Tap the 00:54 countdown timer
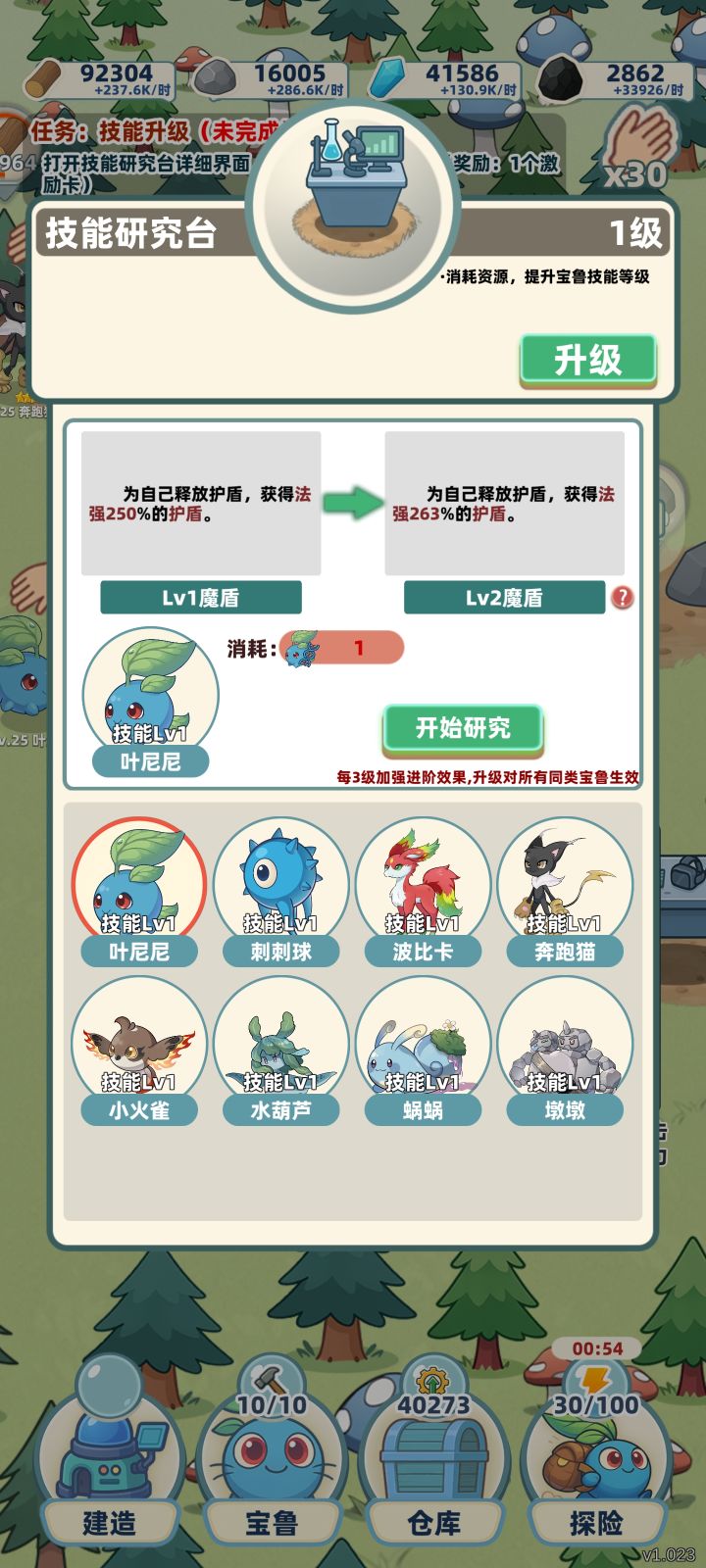Image resolution: width=706 pixels, height=1568 pixels. coord(598,1348)
